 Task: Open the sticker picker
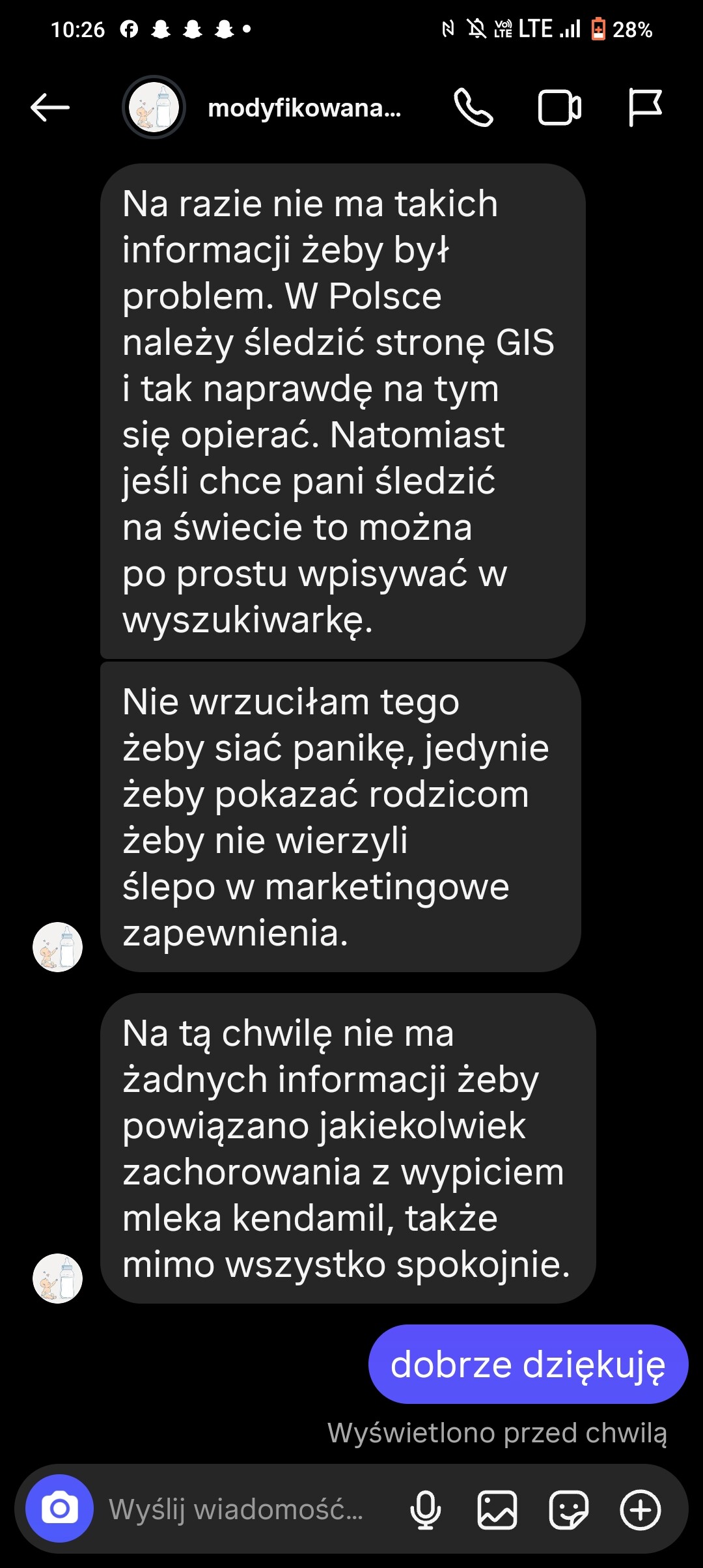(569, 1509)
